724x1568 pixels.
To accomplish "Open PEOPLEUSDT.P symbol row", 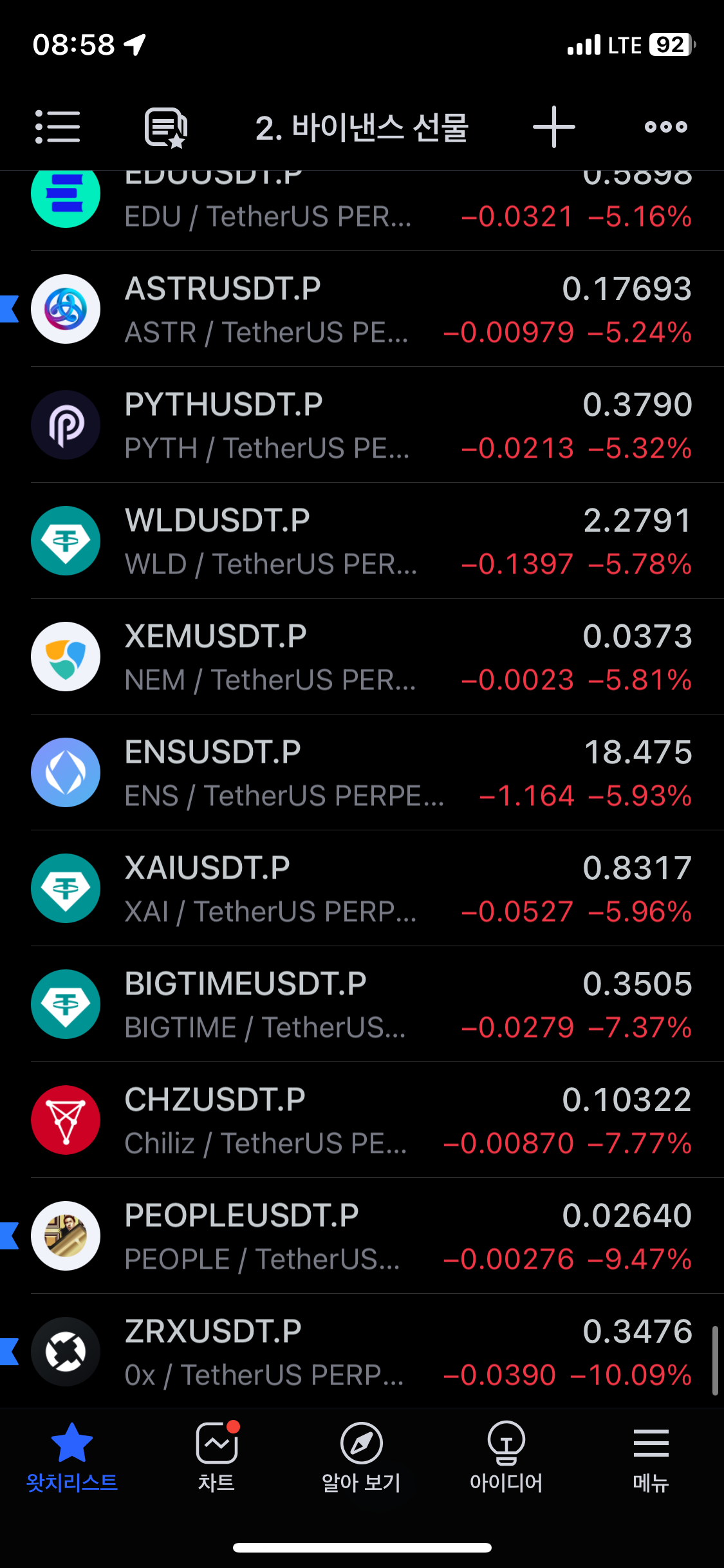I will [x=362, y=1236].
